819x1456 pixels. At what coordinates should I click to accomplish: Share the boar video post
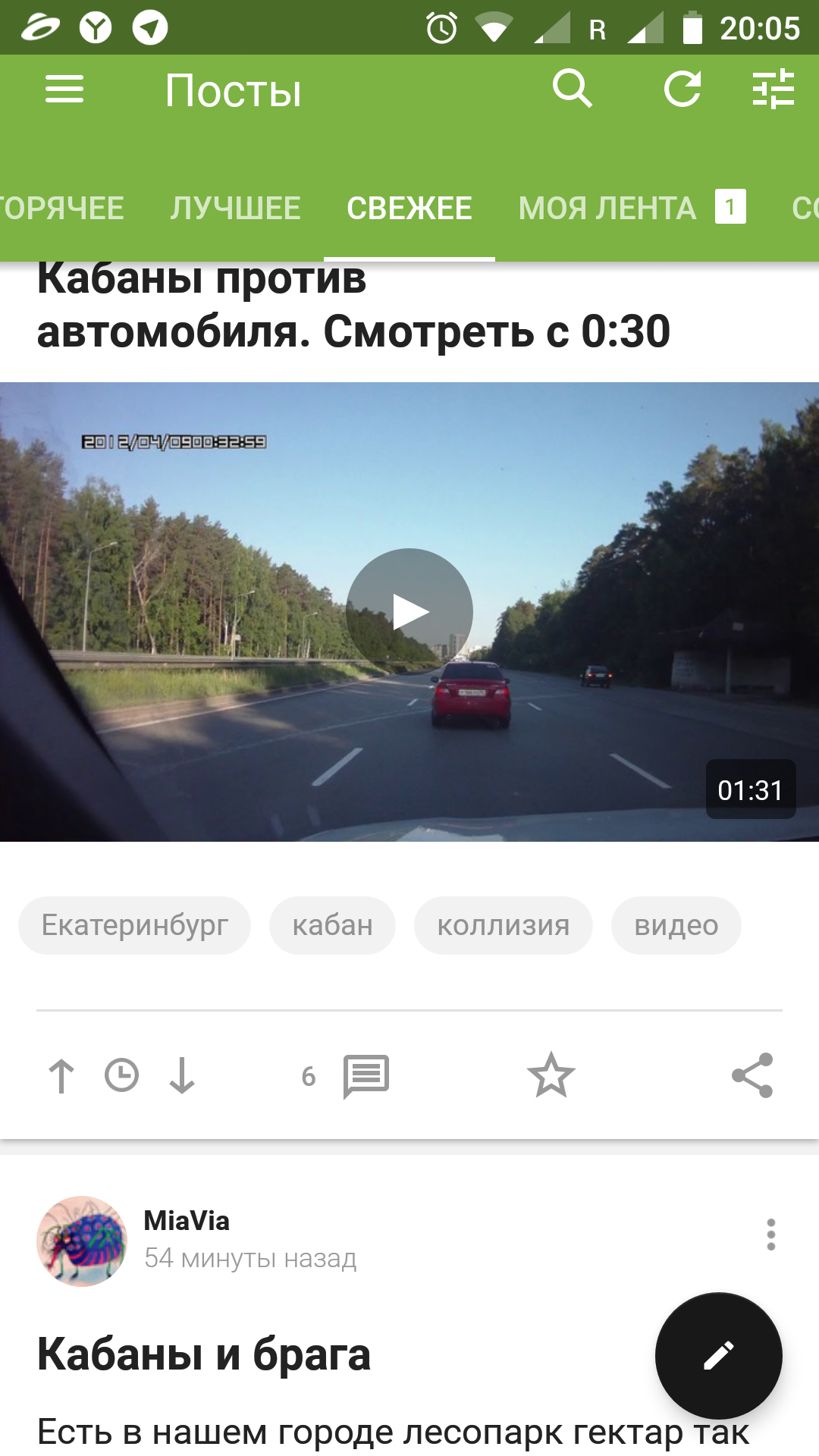point(752,1075)
